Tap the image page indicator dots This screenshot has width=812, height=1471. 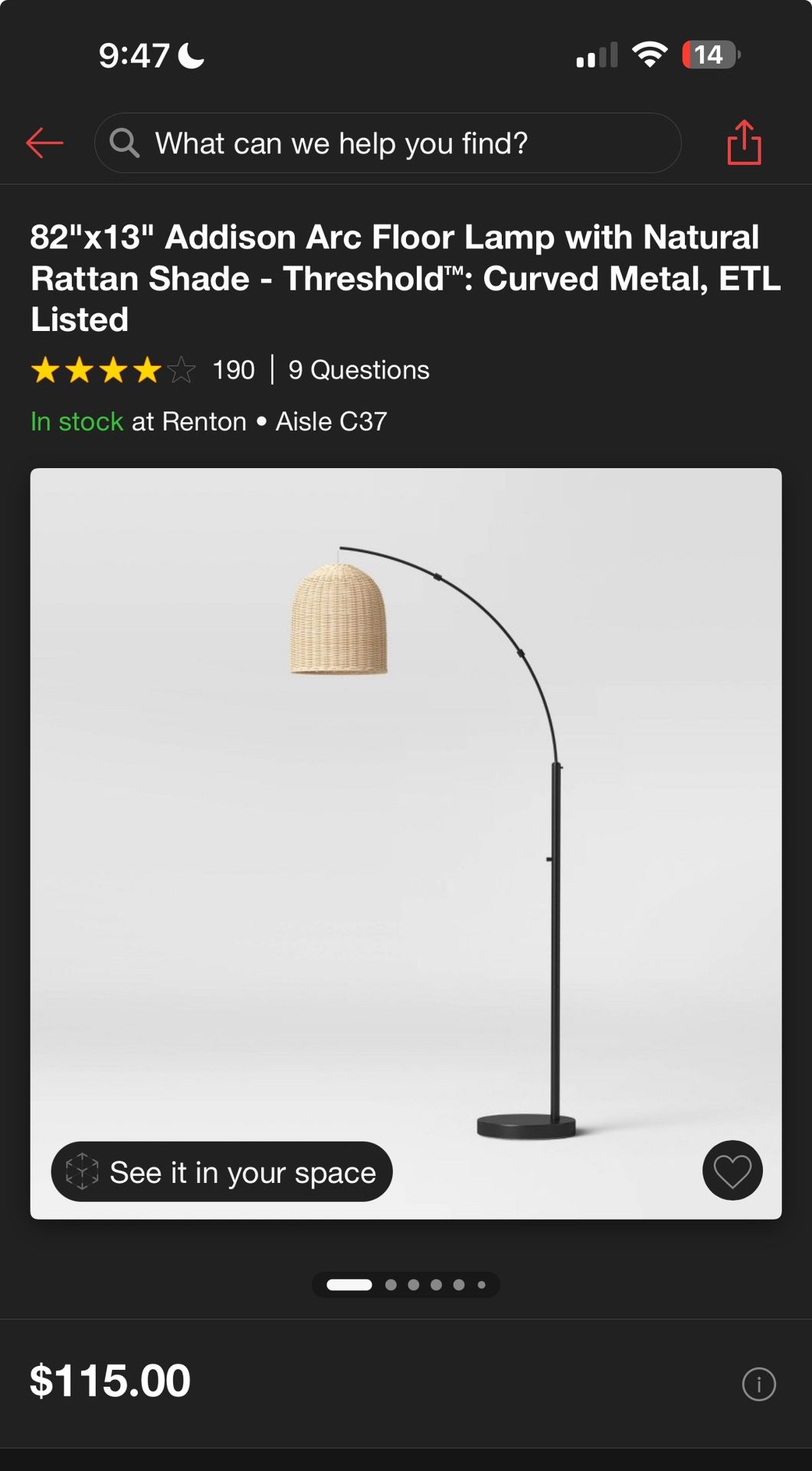[406, 1285]
